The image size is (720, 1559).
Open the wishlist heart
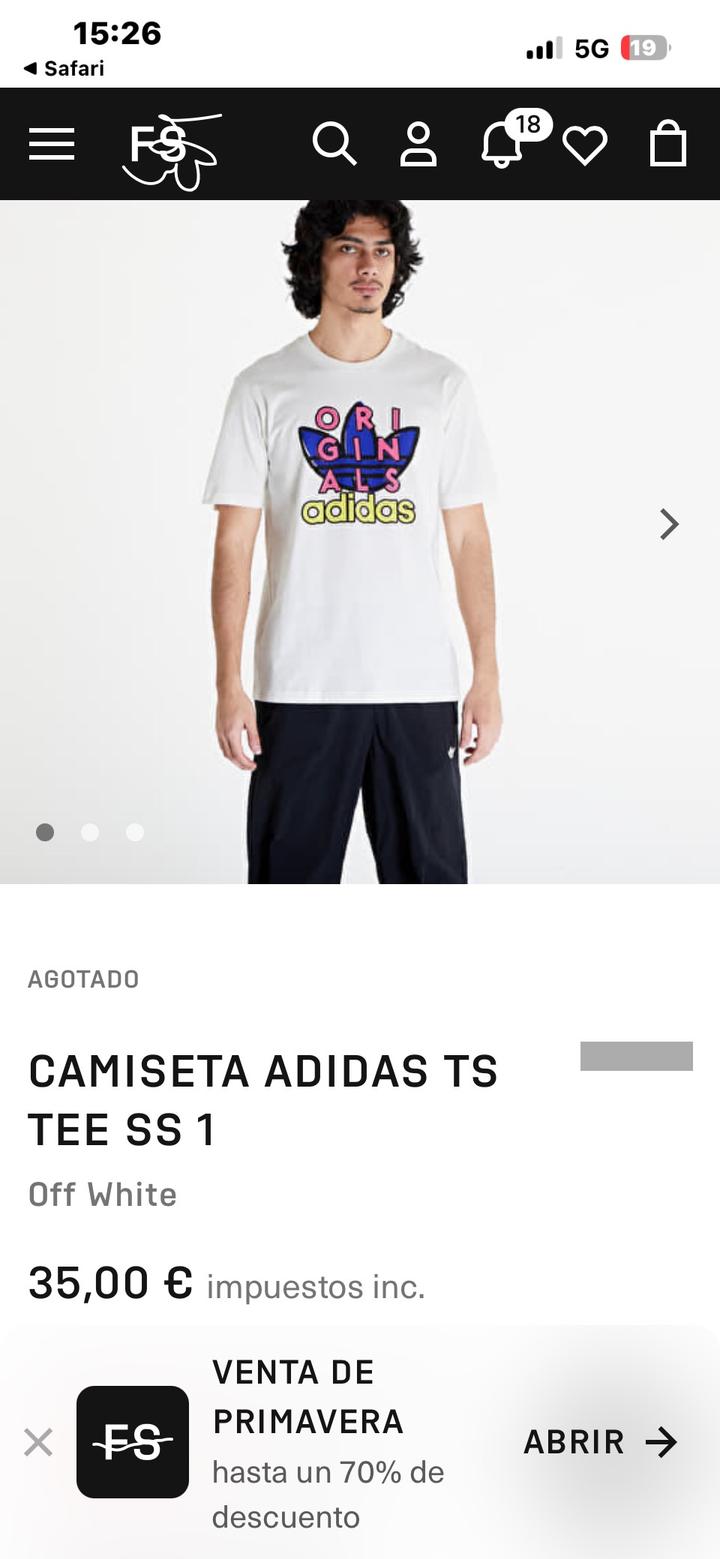585,146
